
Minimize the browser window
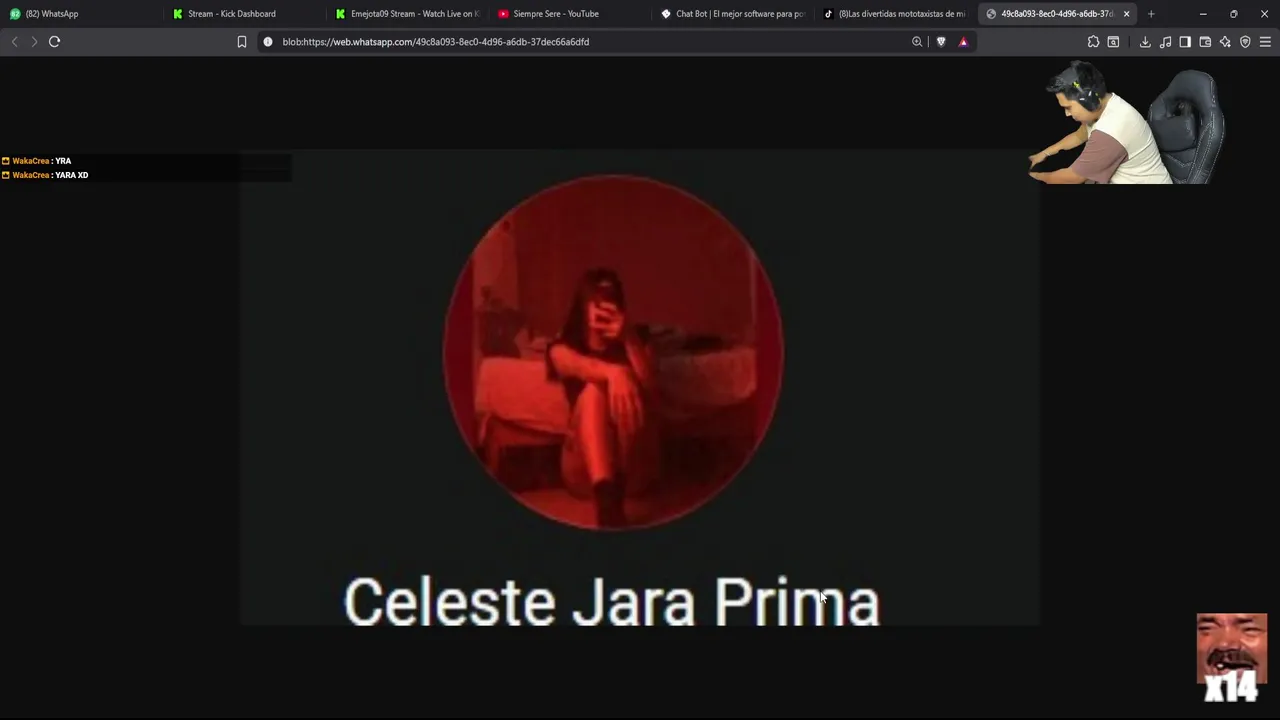1203,14
